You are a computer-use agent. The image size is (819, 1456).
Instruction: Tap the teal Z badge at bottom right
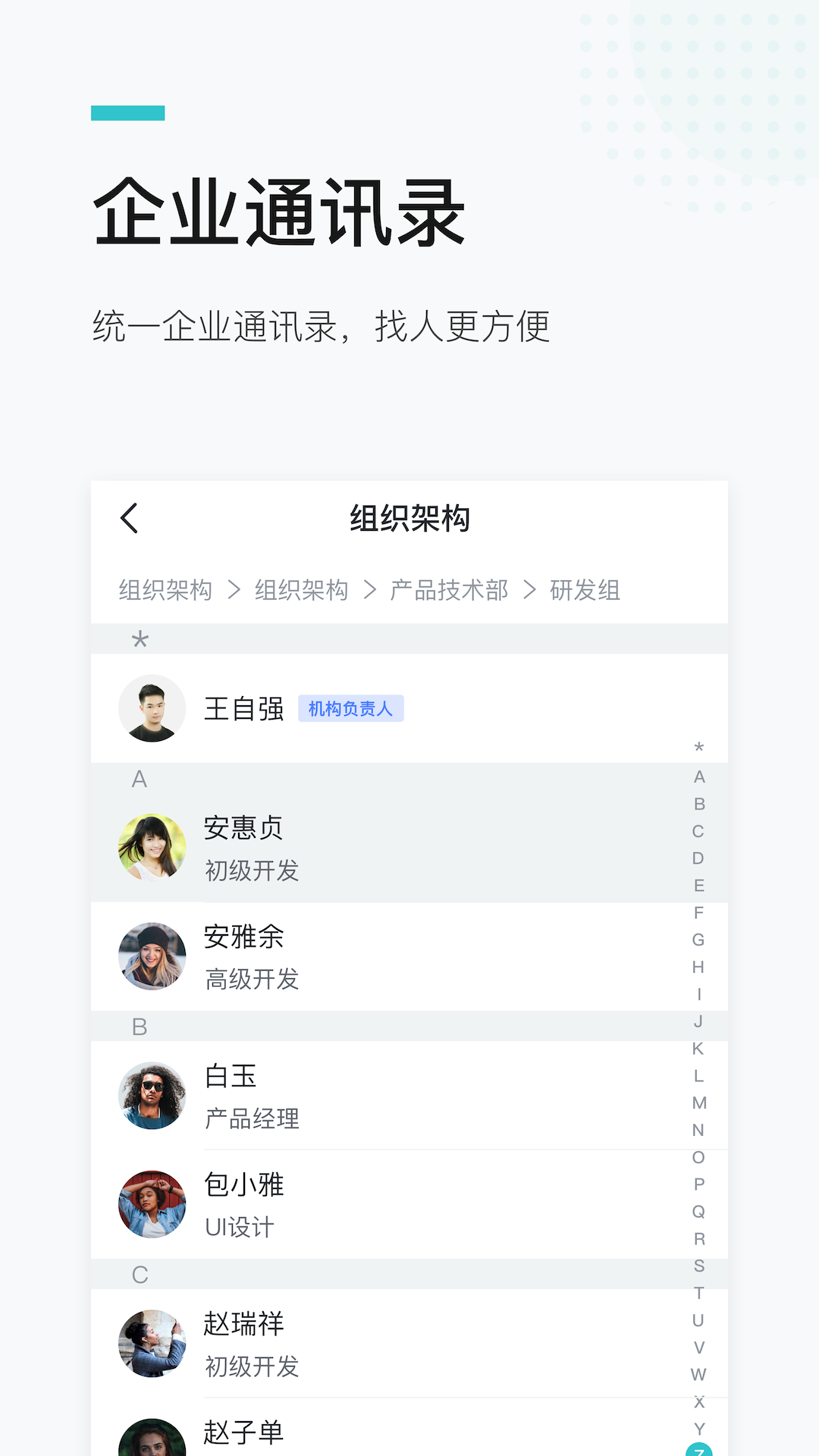click(698, 1445)
